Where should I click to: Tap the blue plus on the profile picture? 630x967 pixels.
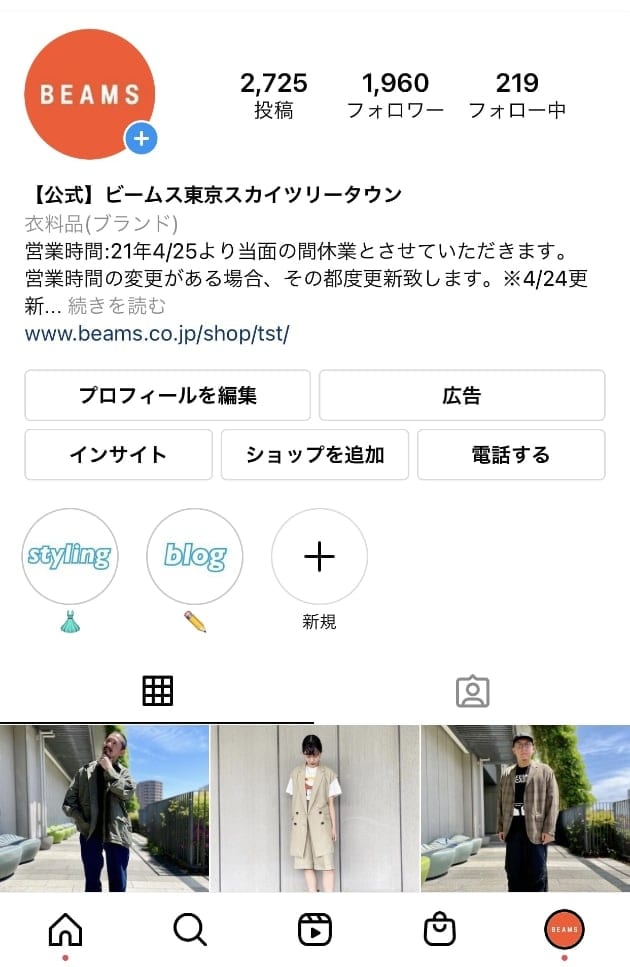141,139
